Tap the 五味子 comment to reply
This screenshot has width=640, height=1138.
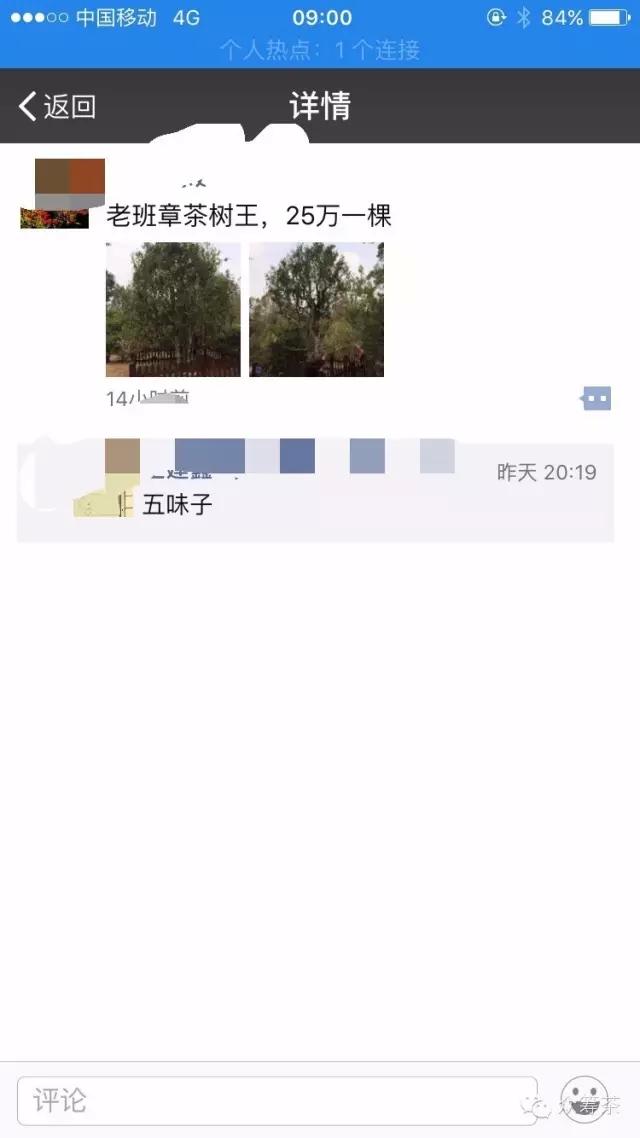pos(178,504)
